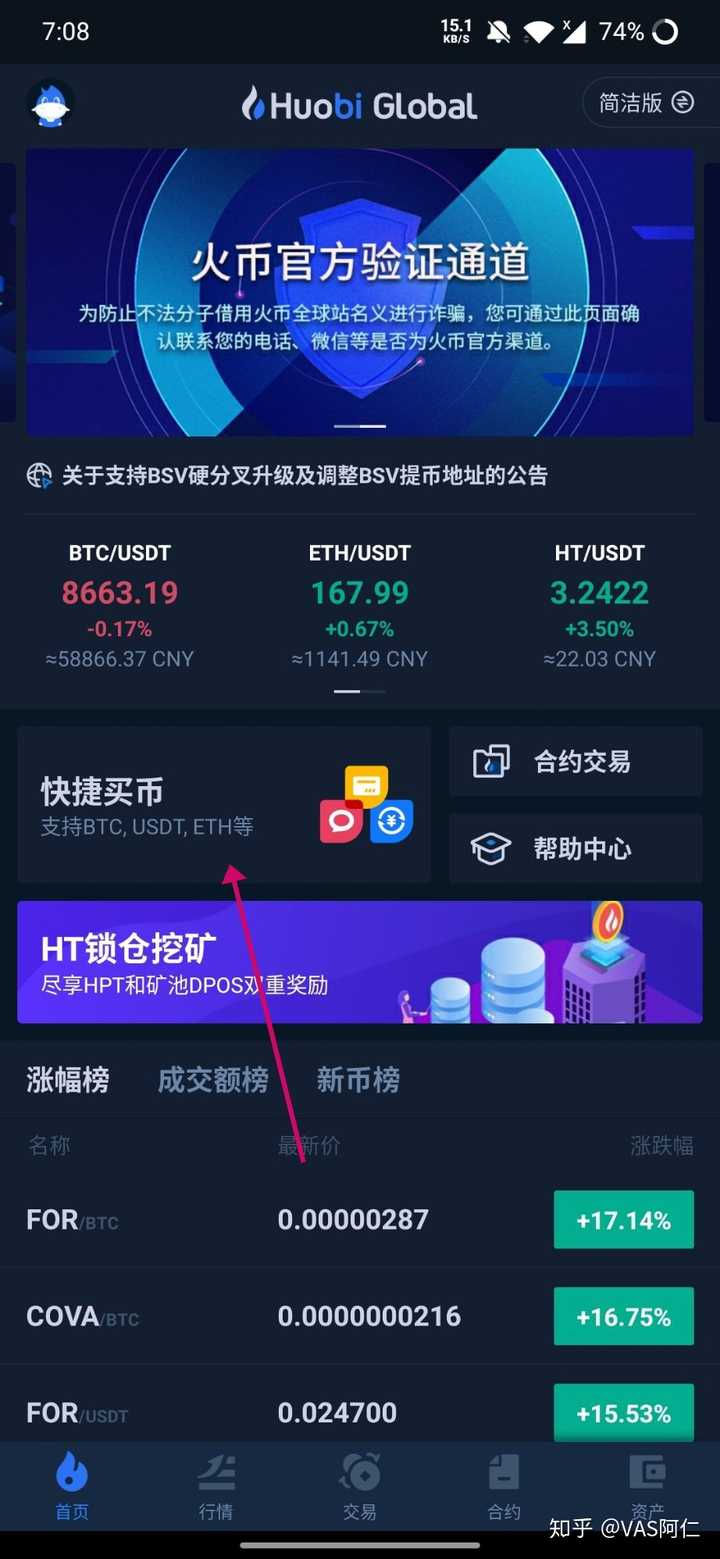Open the HT/USDT ticker
This screenshot has height=1559, width=720.
600,605
